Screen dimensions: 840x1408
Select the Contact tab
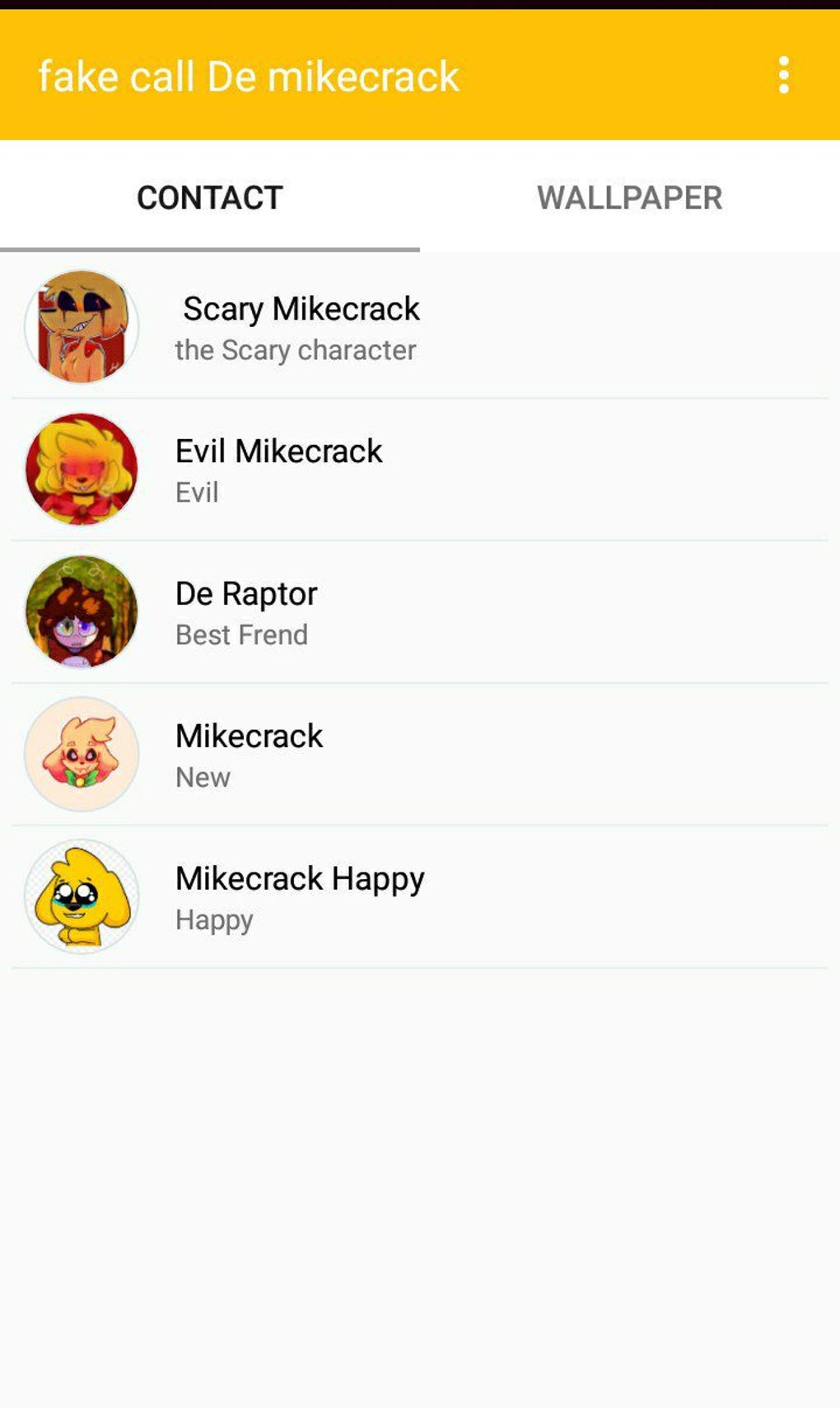pos(210,198)
